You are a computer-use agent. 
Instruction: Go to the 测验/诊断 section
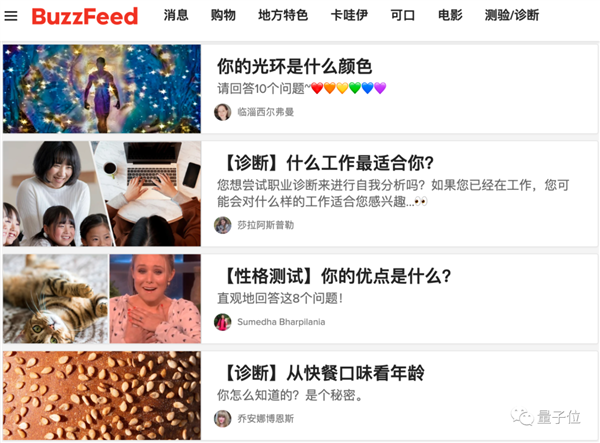coord(511,16)
